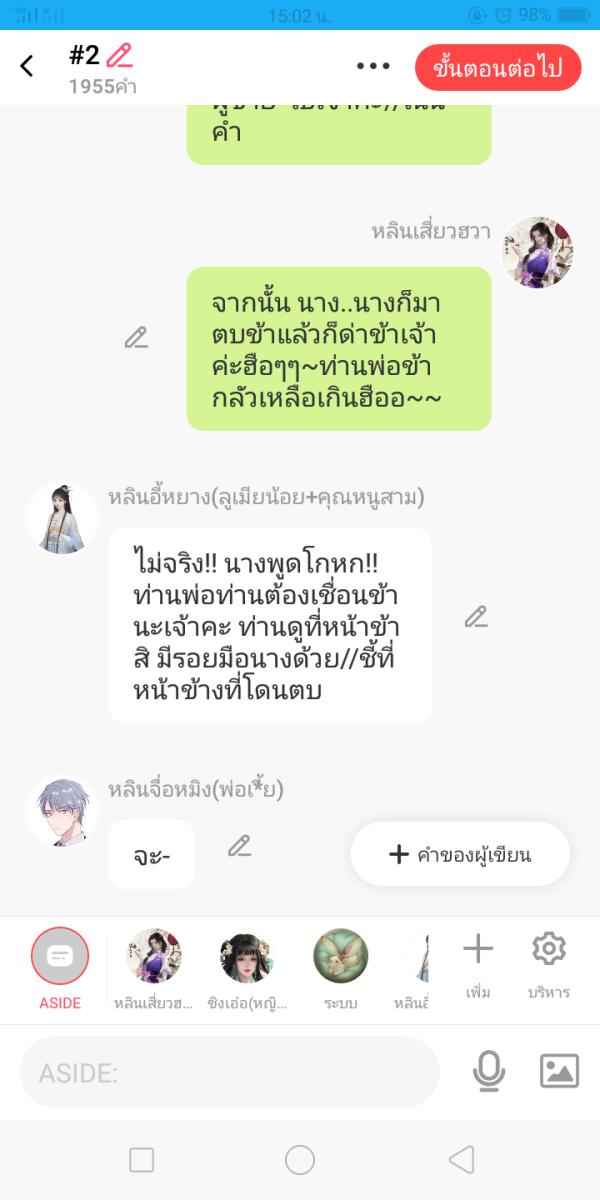Select the ระบบ character

click(x=341, y=957)
